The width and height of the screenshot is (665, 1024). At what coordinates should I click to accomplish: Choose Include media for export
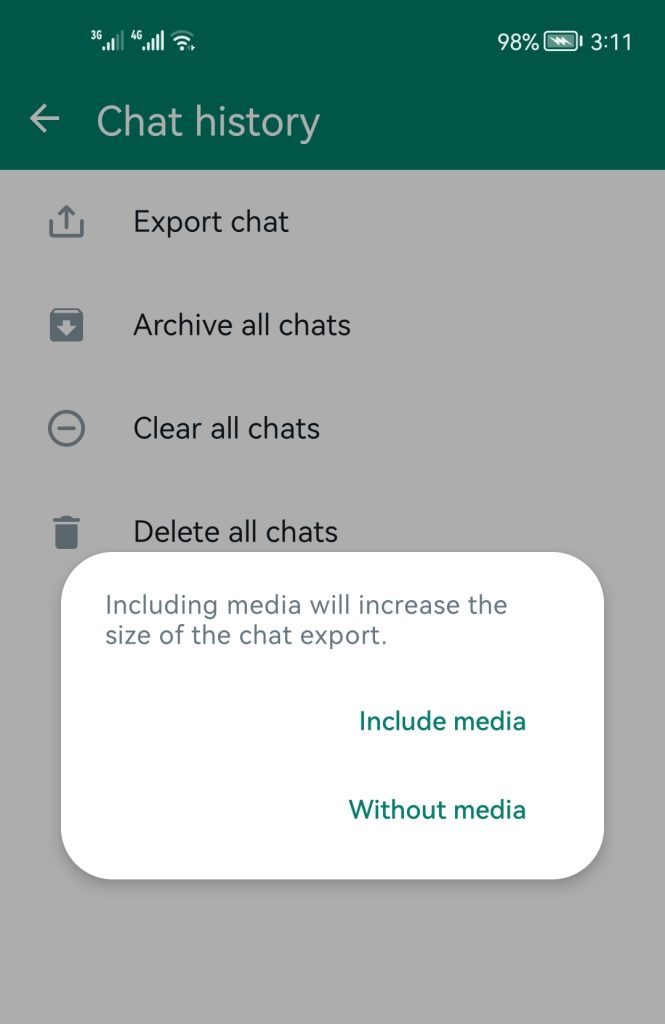(442, 721)
